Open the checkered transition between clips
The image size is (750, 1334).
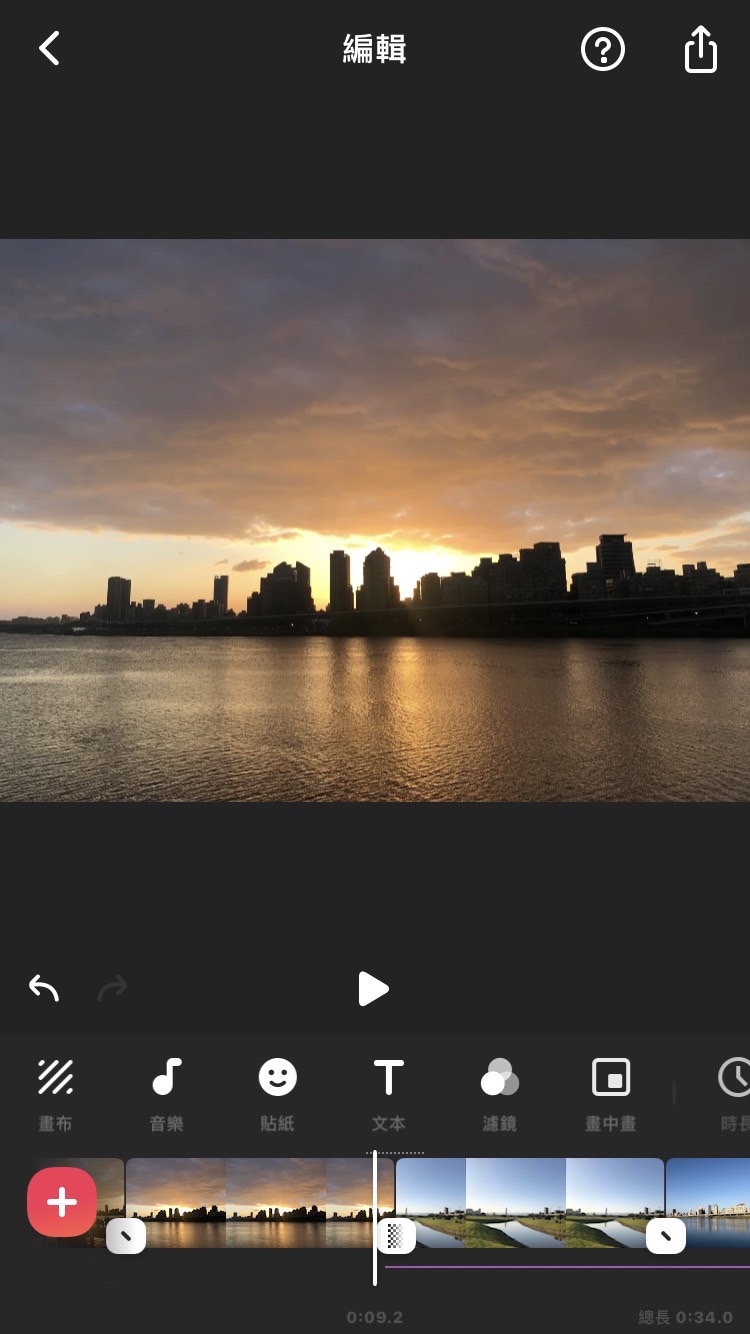[396, 1237]
